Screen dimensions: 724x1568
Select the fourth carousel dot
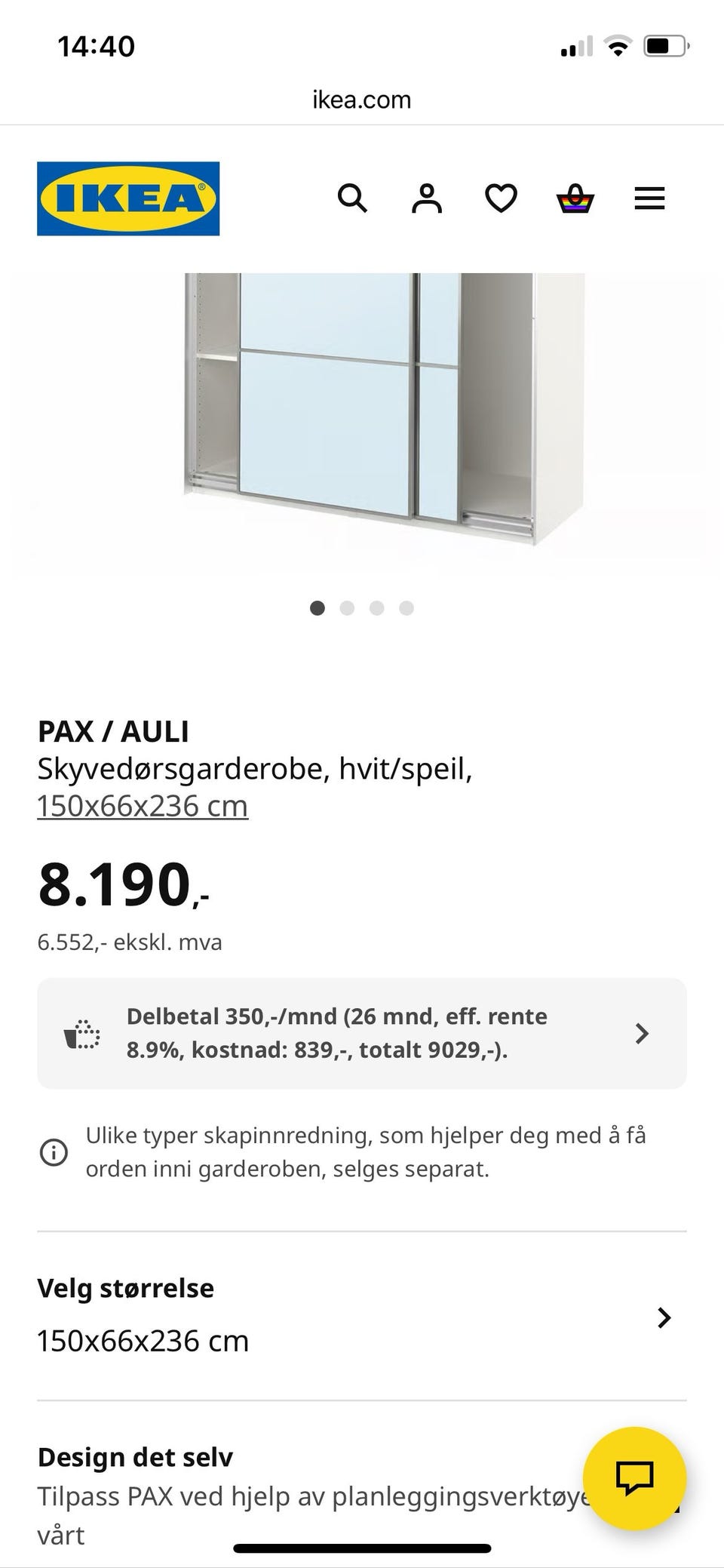click(407, 608)
